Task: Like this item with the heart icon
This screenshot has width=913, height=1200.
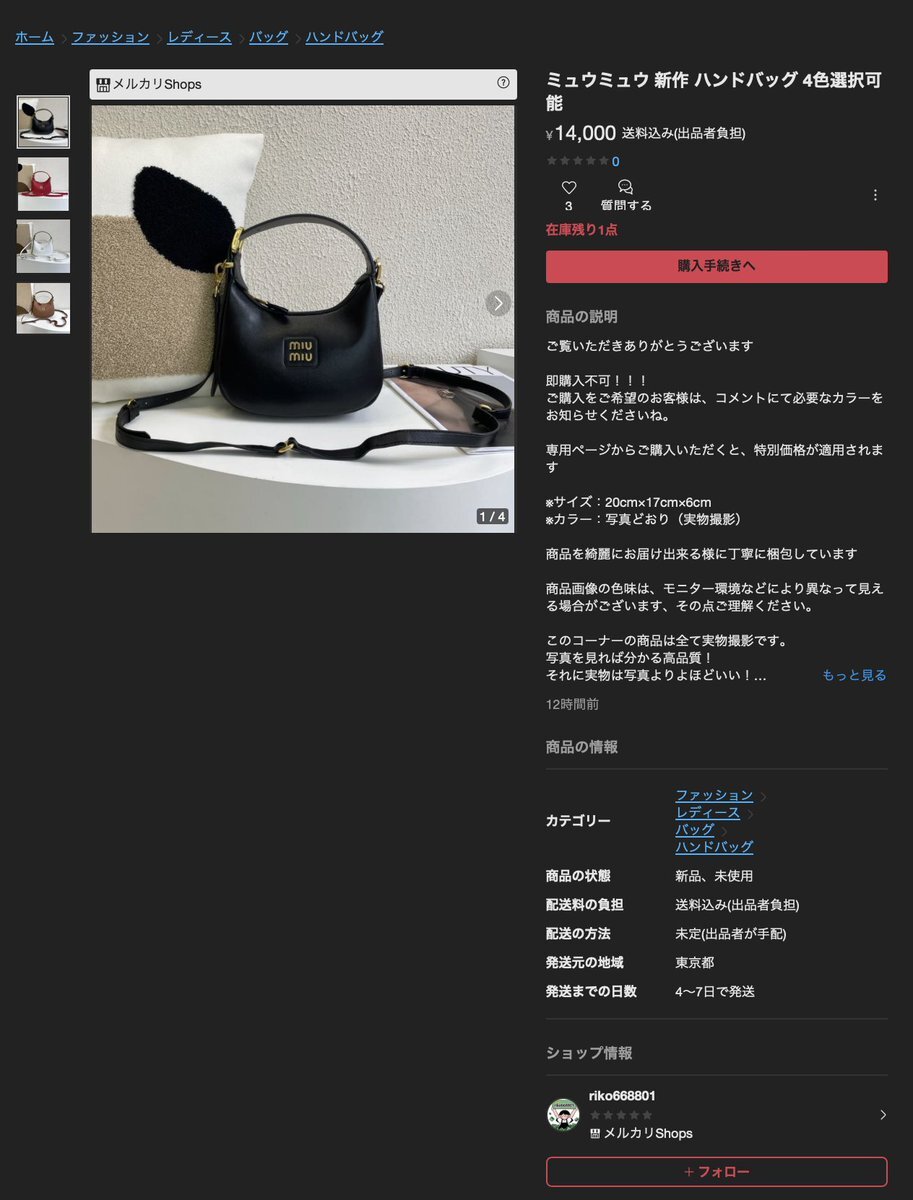Action: pos(569,187)
